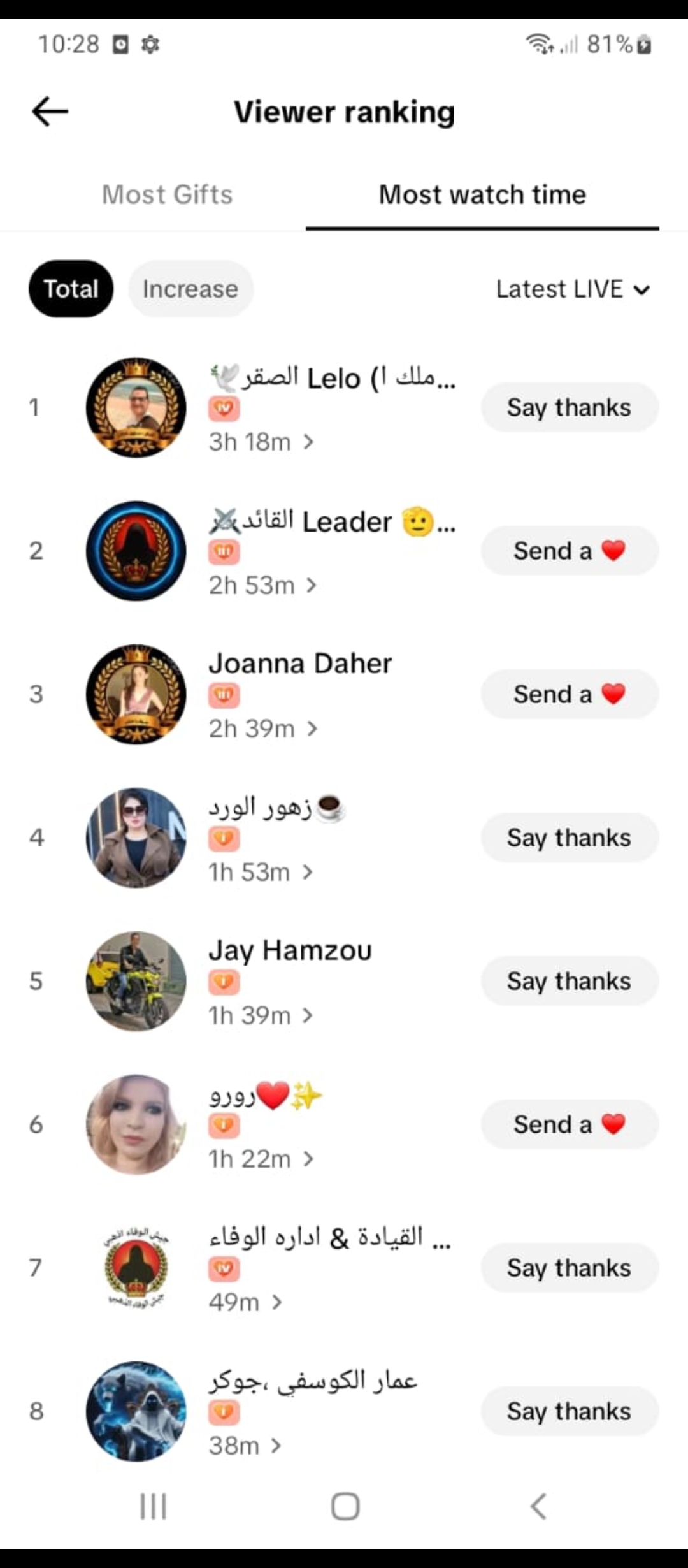Select the Total filter chip
Viewport: 688px width, 1568px height.
click(71, 289)
